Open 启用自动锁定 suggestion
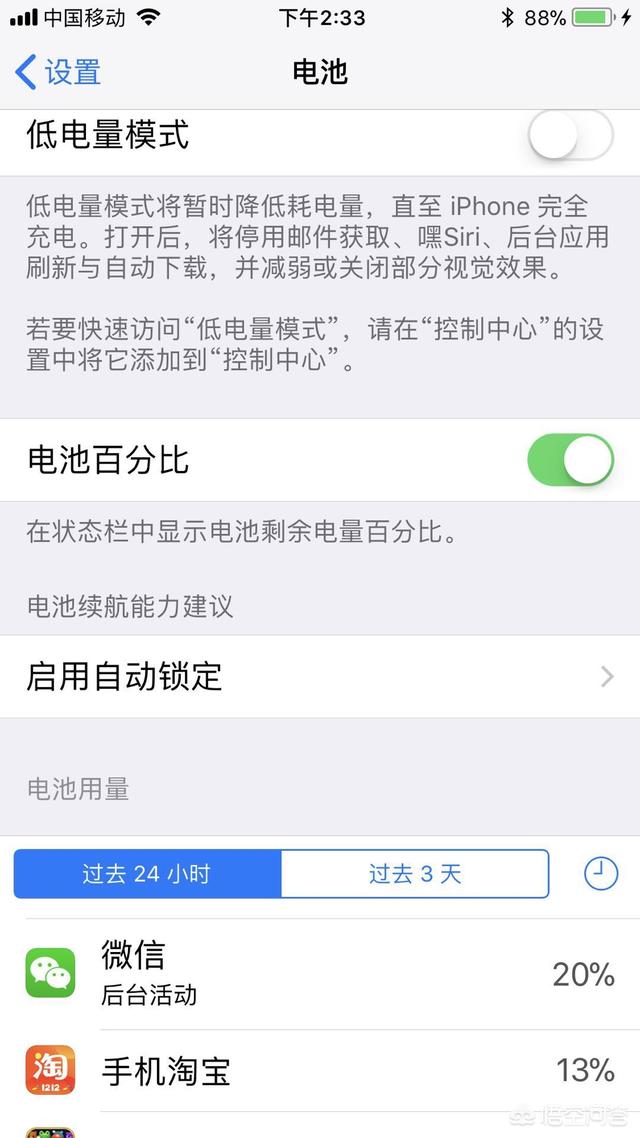 [x=320, y=676]
